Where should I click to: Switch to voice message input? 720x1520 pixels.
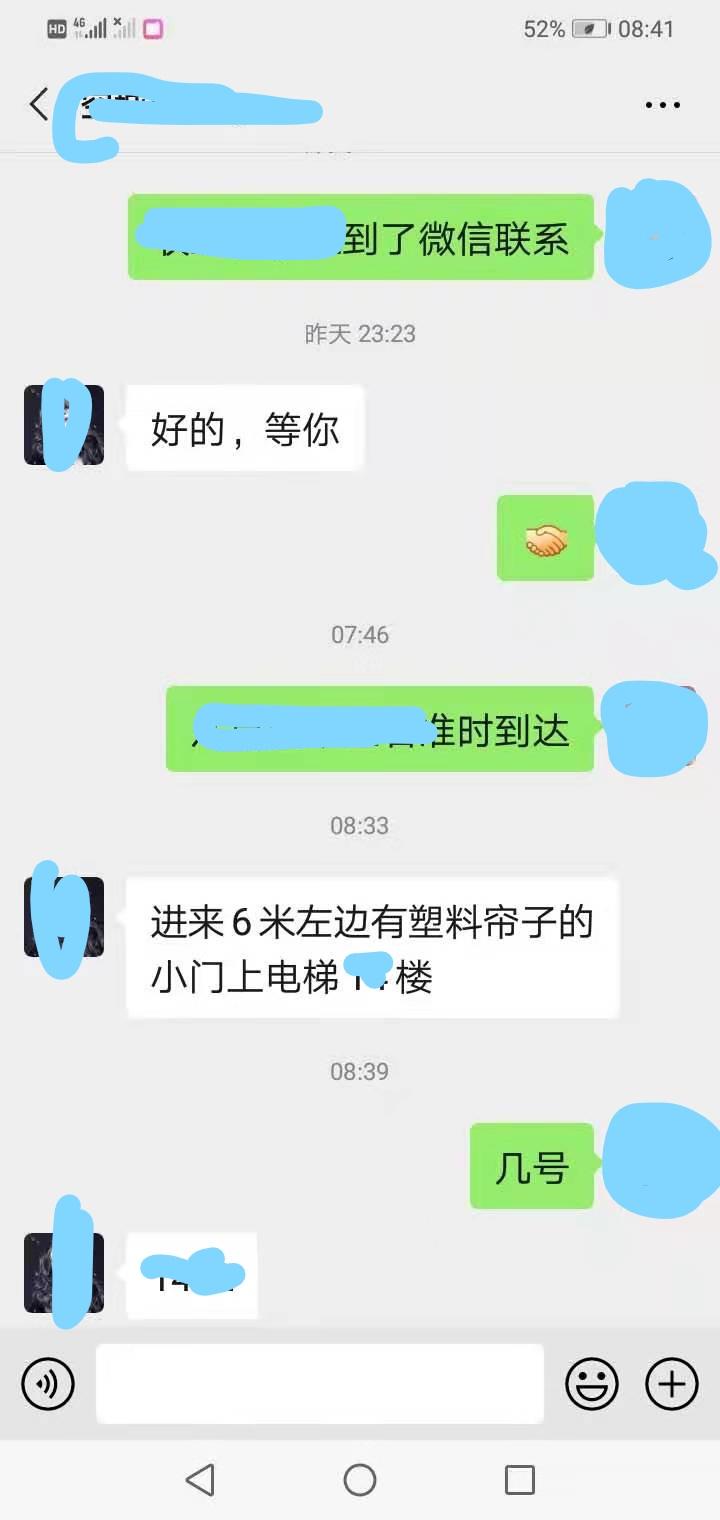47,1385
